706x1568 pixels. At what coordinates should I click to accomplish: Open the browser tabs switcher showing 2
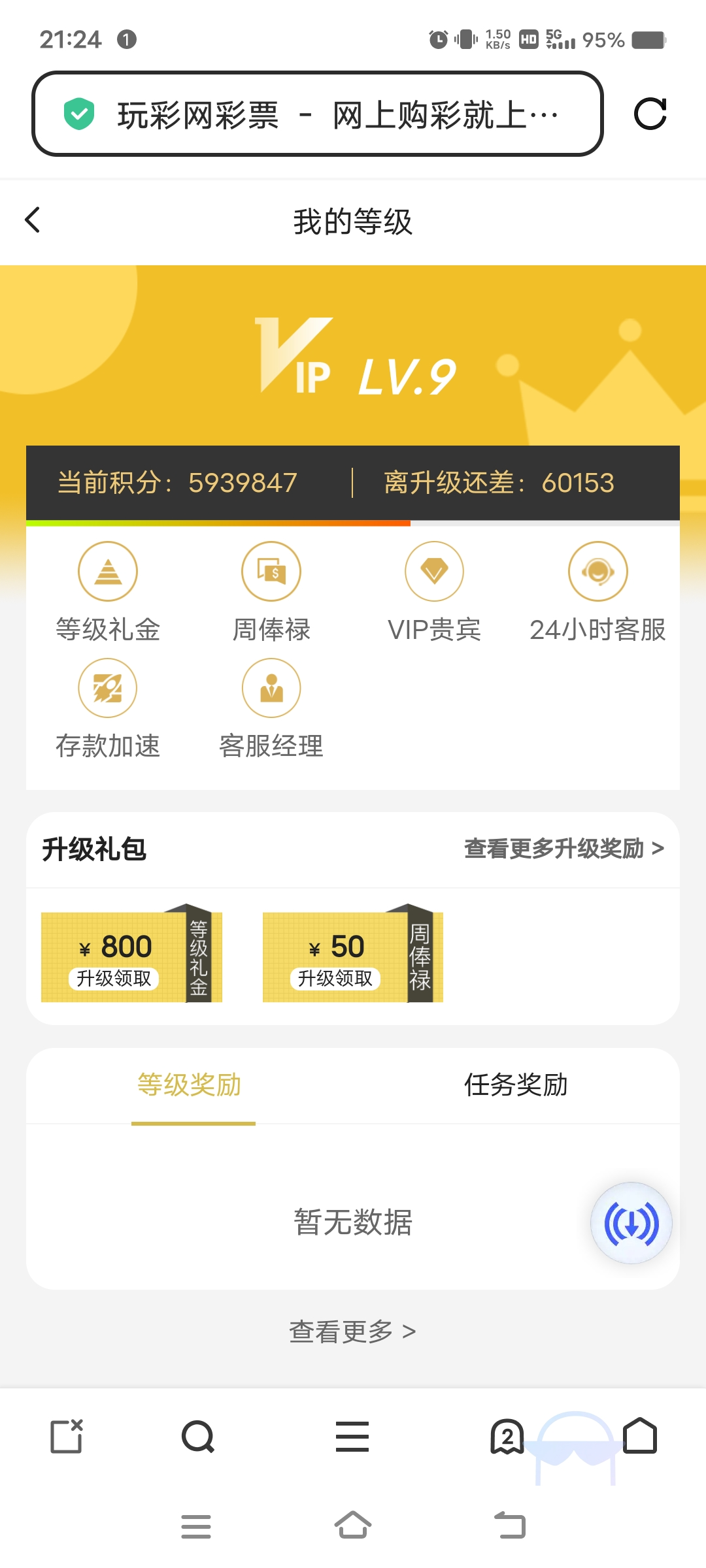pyautogui.click(x=507, y=1437)
